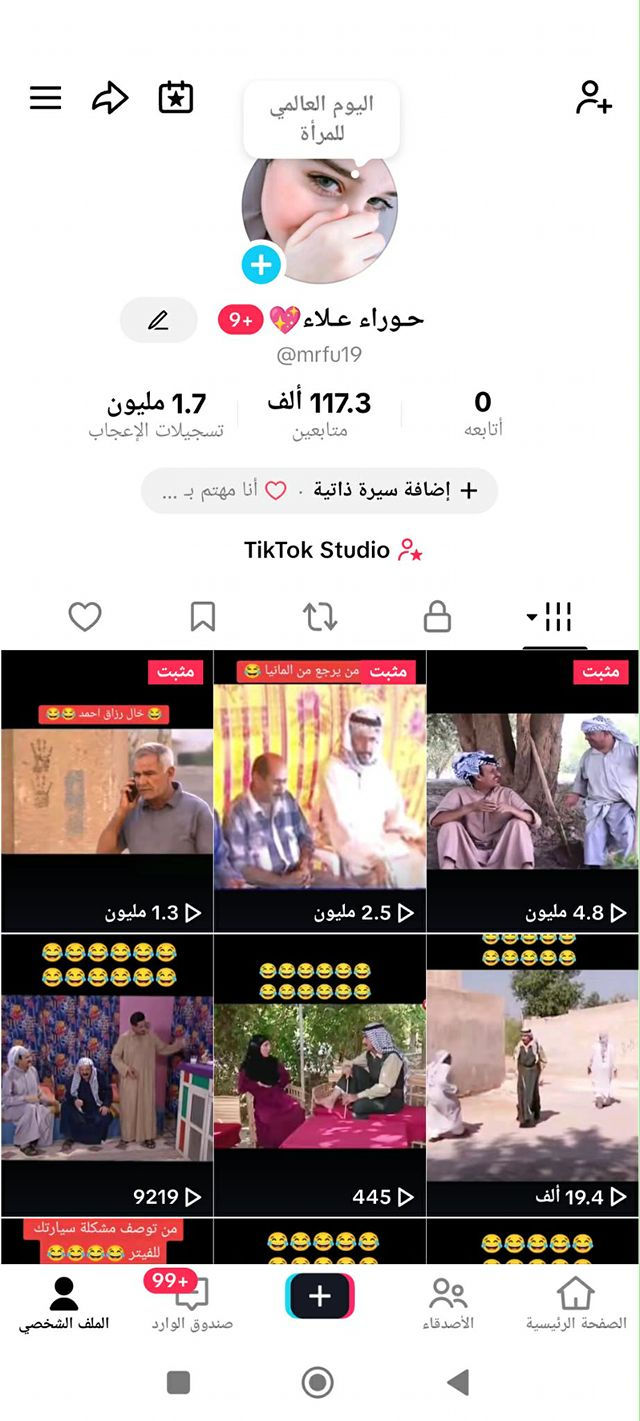The height and width of the screenshot is (1421, 640).
Task: Create a new video with plus button
Action: (x=320, y=1297)
